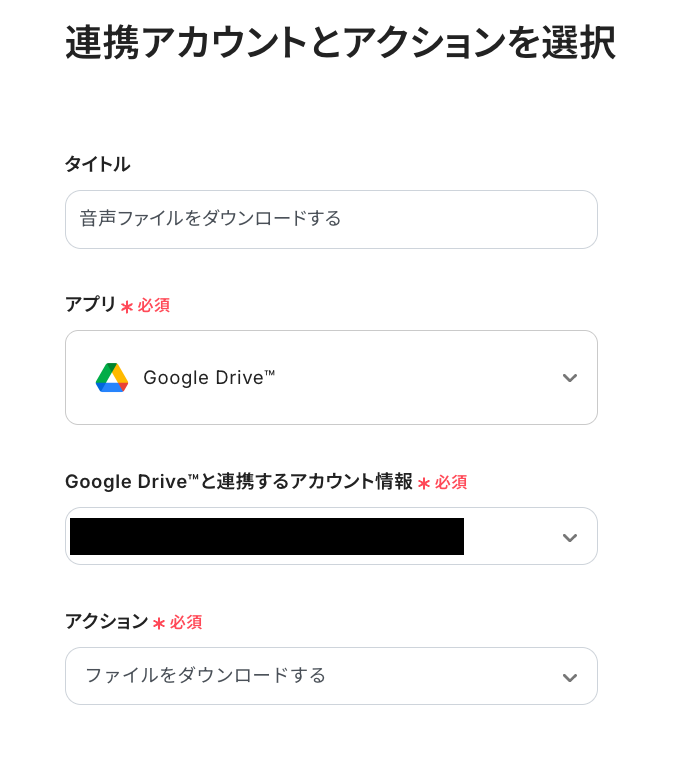
Task: Open the Google Drive app dropdown
Action: 330,377
